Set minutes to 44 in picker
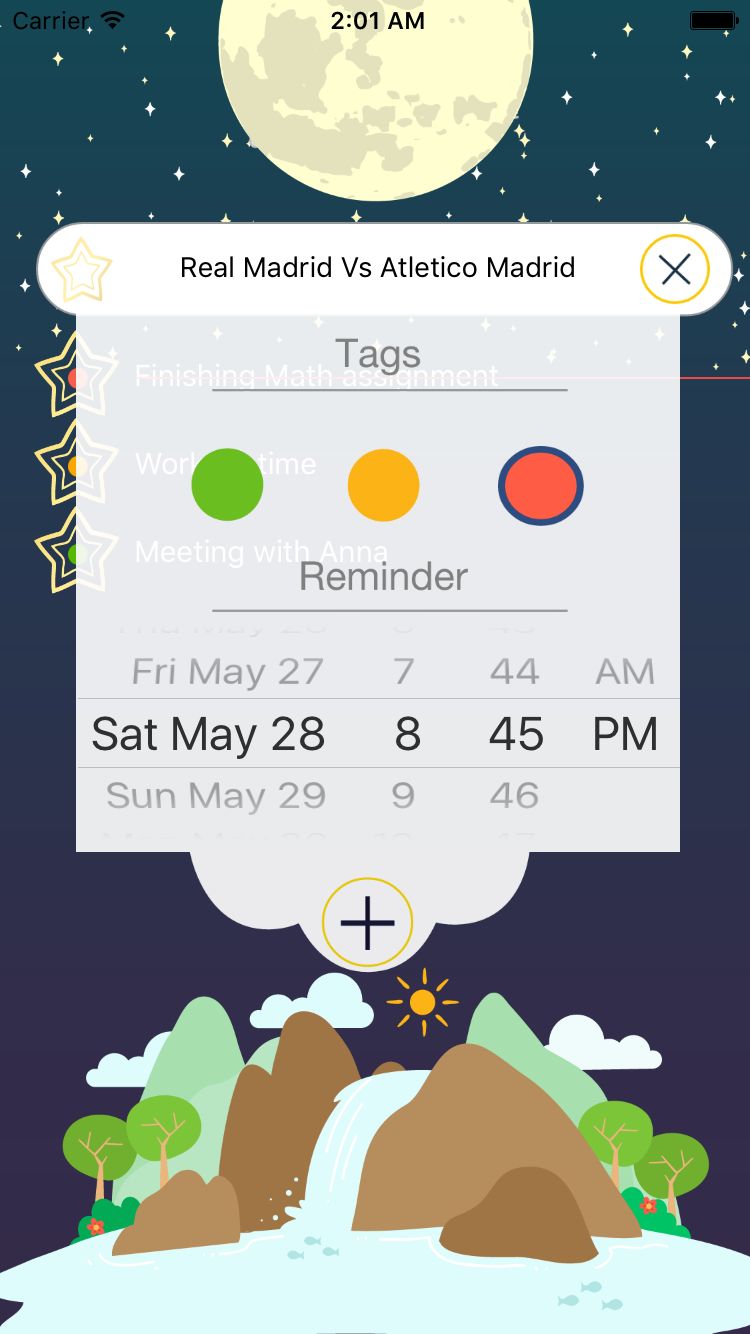The height and width of the screenshot is (1334, 750). click(x=514, y=672)
